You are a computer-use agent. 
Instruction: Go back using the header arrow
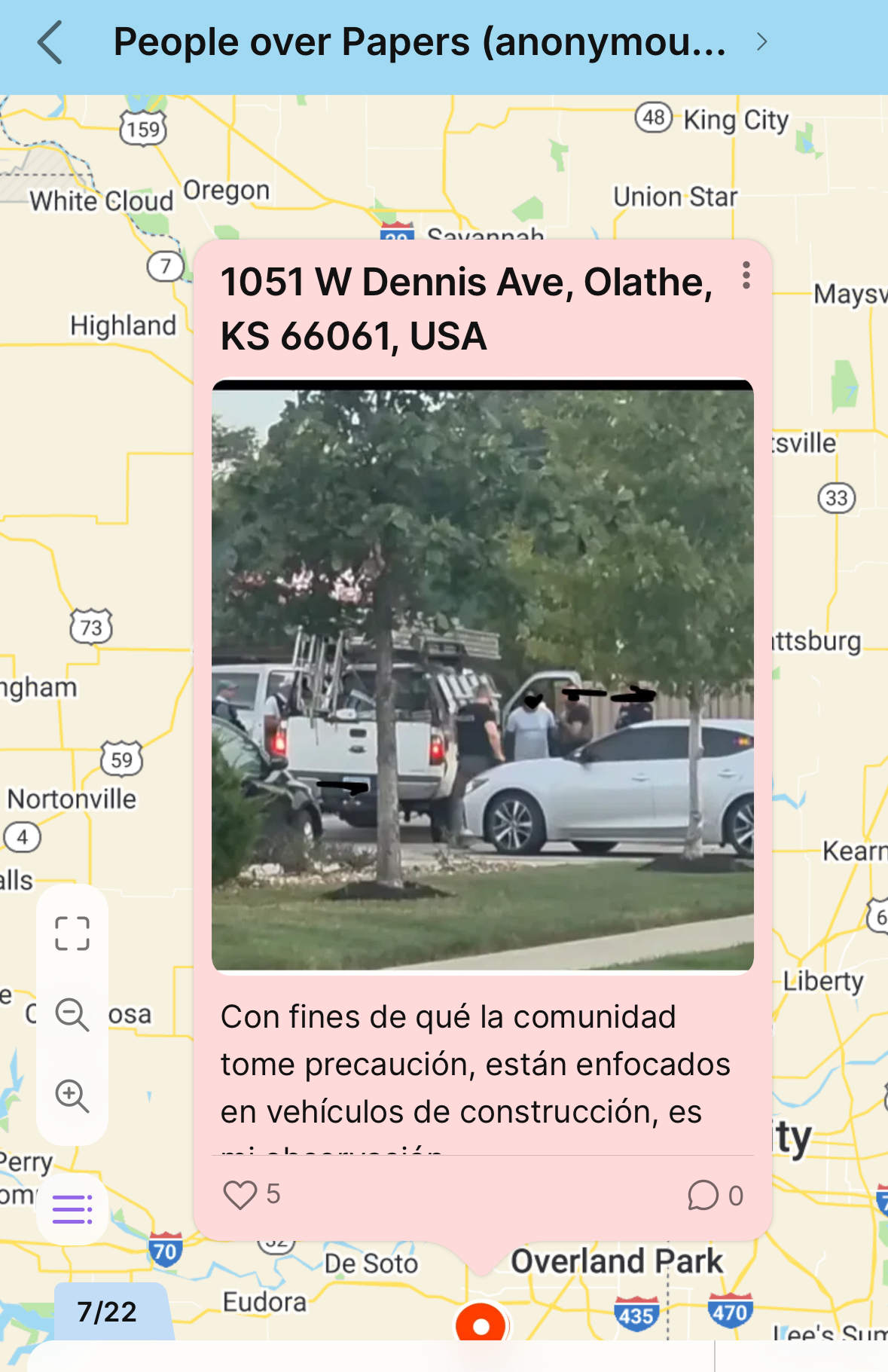[x=50, y=42]
